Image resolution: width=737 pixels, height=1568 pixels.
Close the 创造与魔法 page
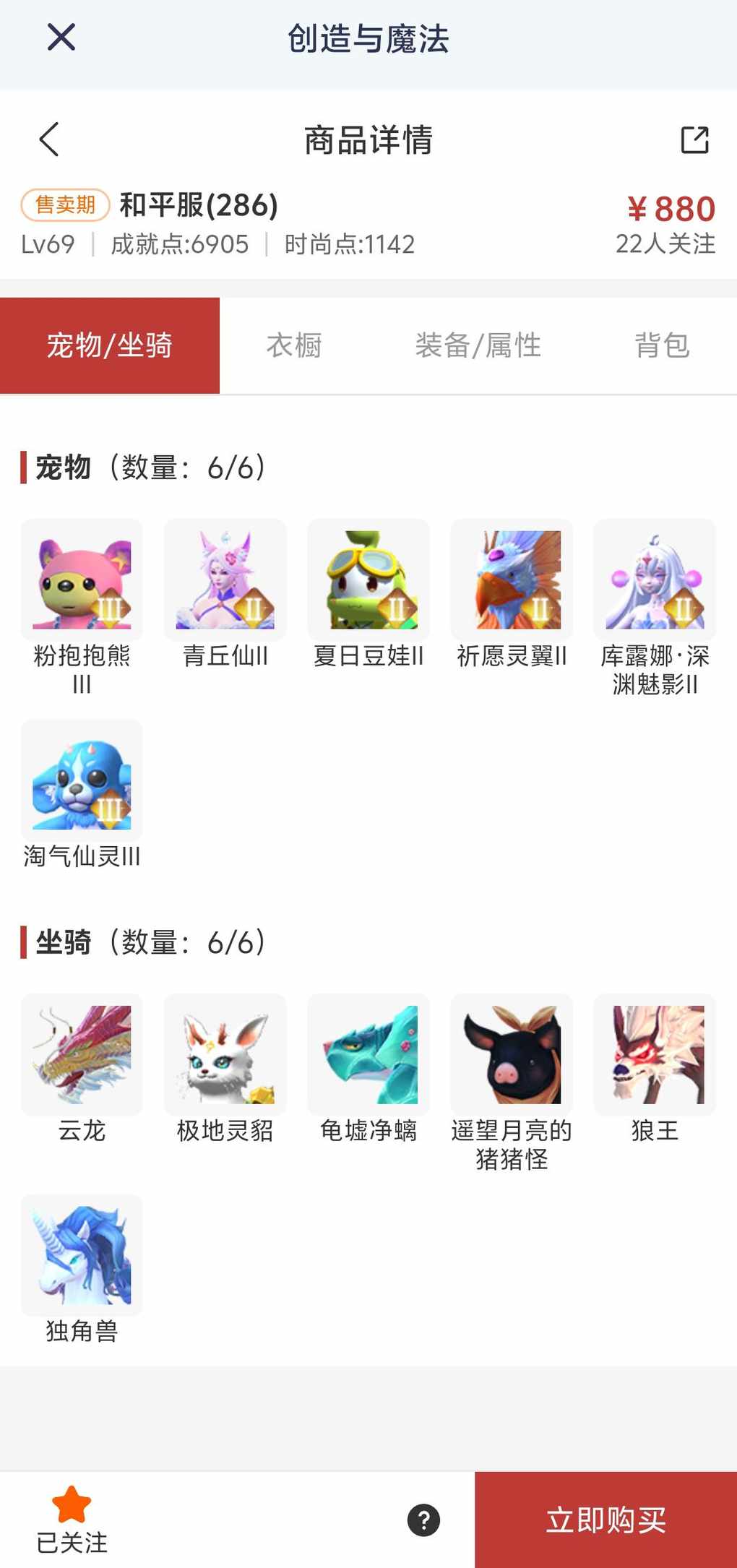61,38
